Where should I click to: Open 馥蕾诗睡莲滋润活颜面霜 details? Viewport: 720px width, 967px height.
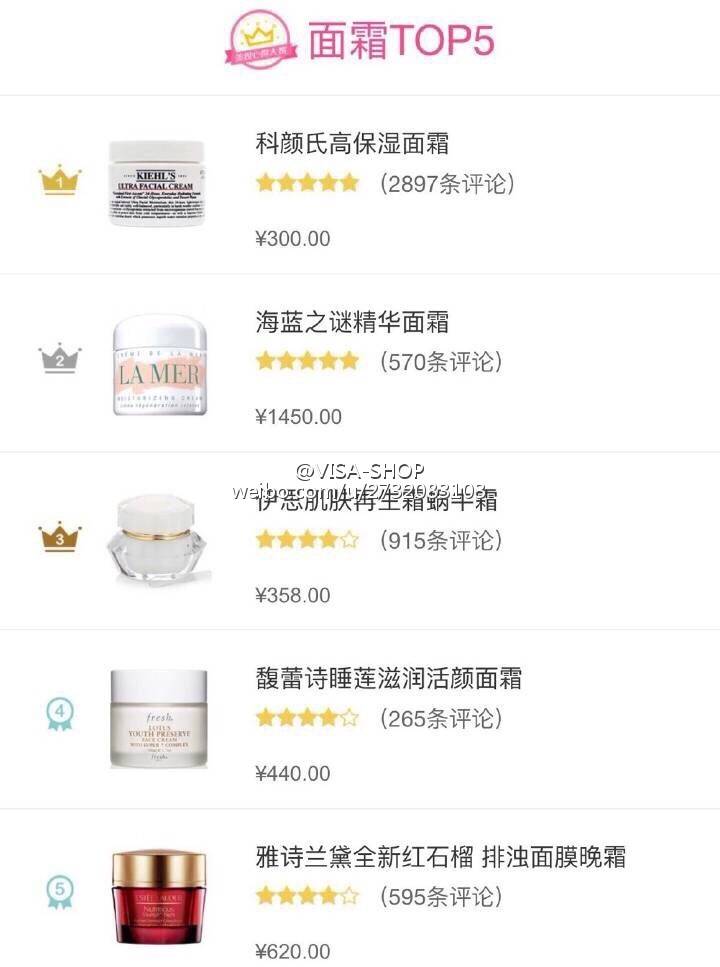[x=388, y=680]
